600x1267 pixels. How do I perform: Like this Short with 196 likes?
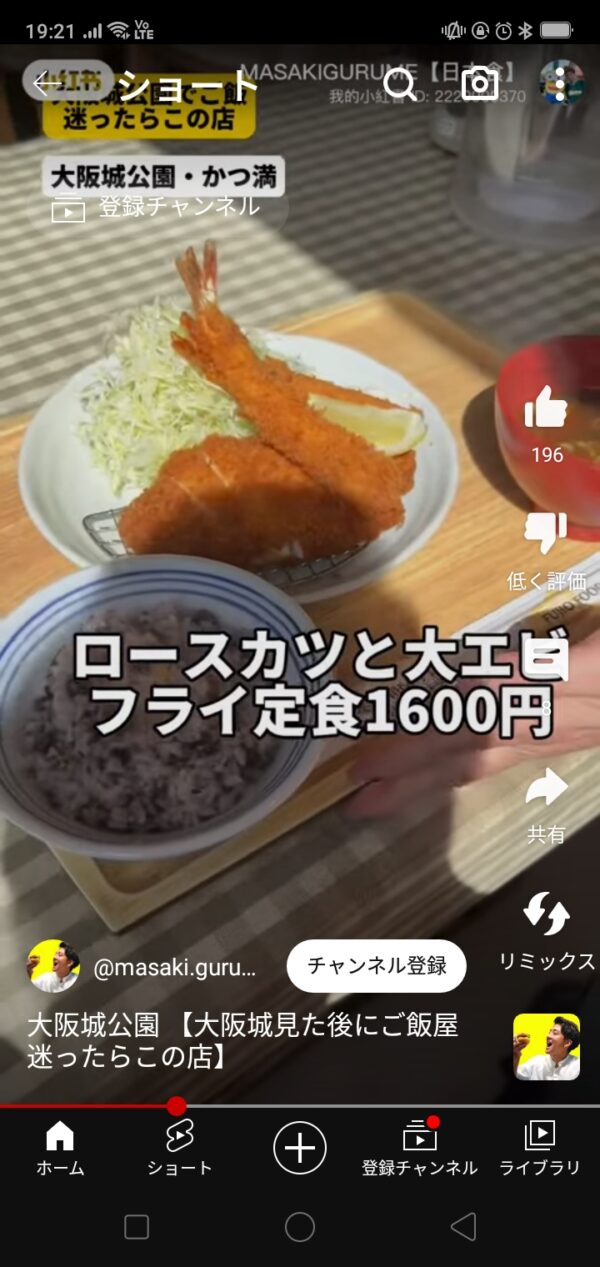click(x=546, y=408)
